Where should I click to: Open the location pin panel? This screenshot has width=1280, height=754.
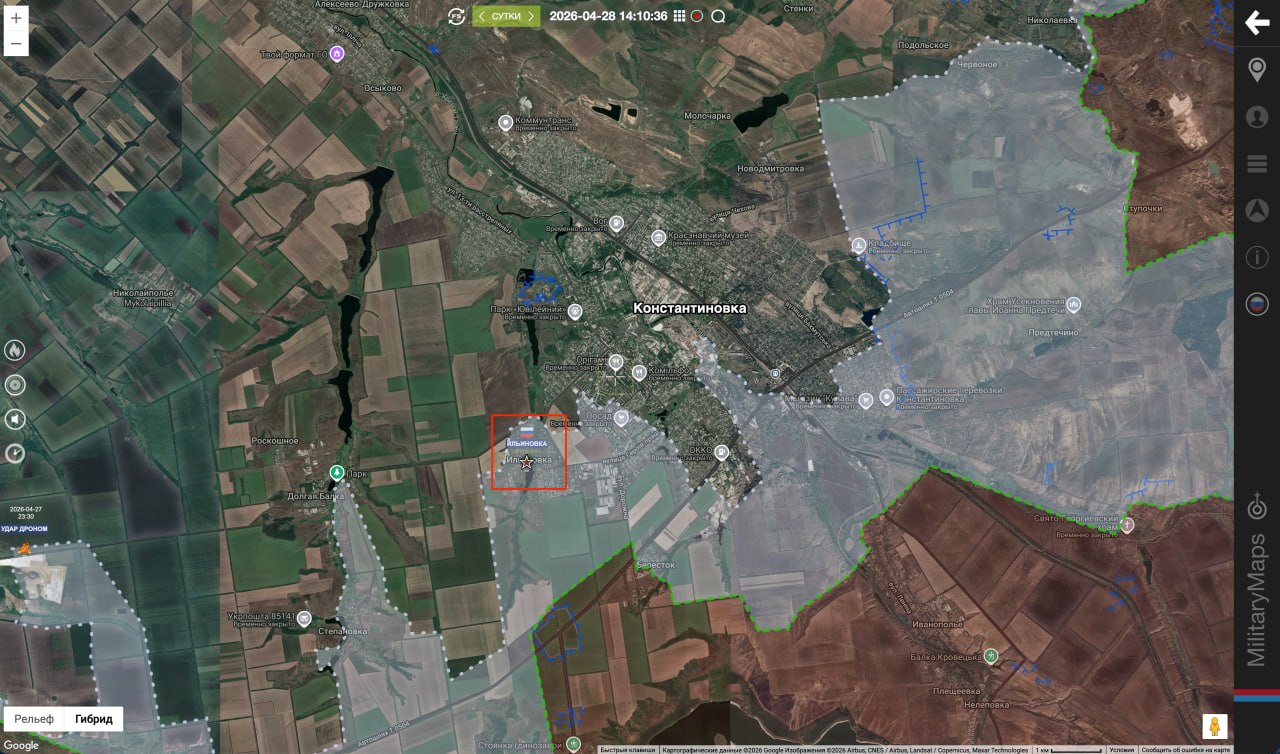coord(1257,70)
